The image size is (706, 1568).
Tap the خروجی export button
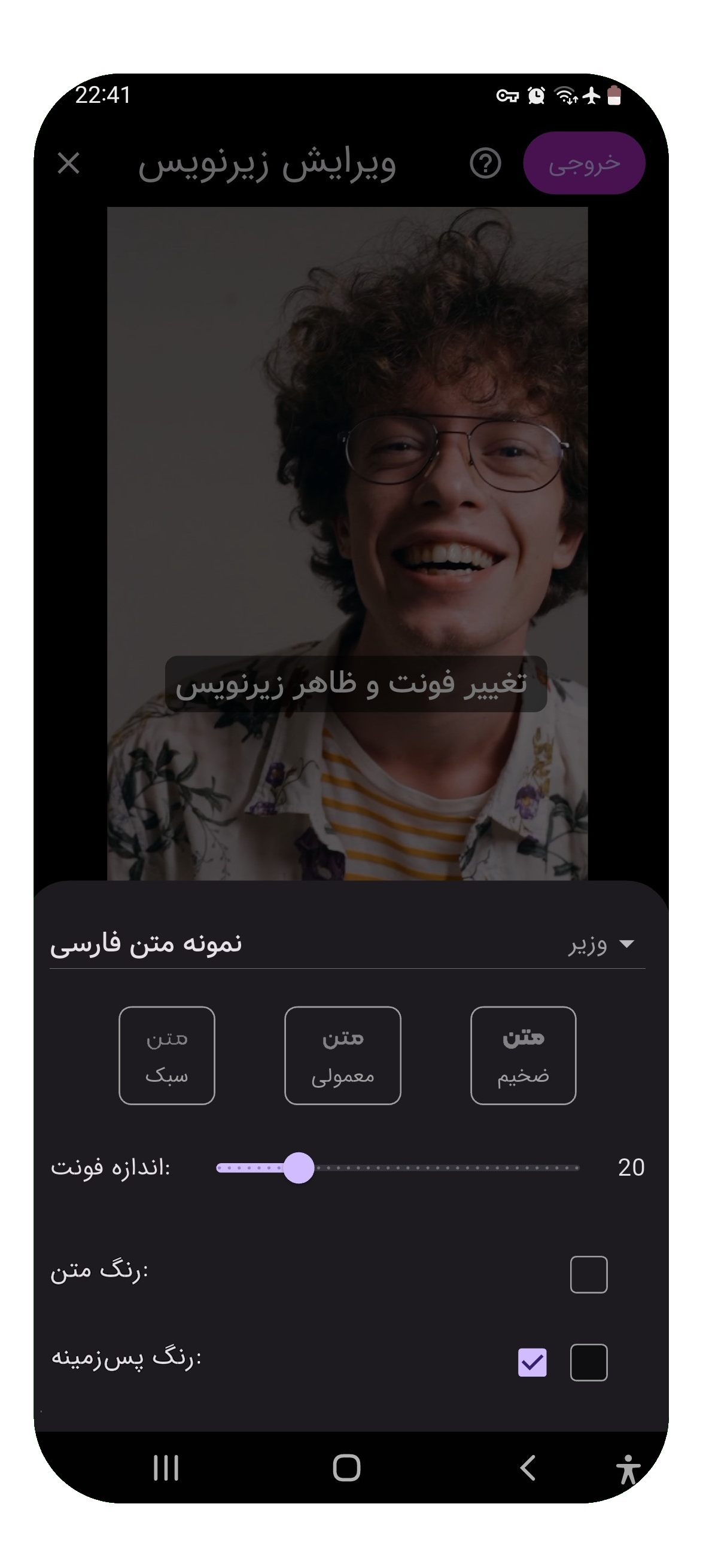click(583, 163)
